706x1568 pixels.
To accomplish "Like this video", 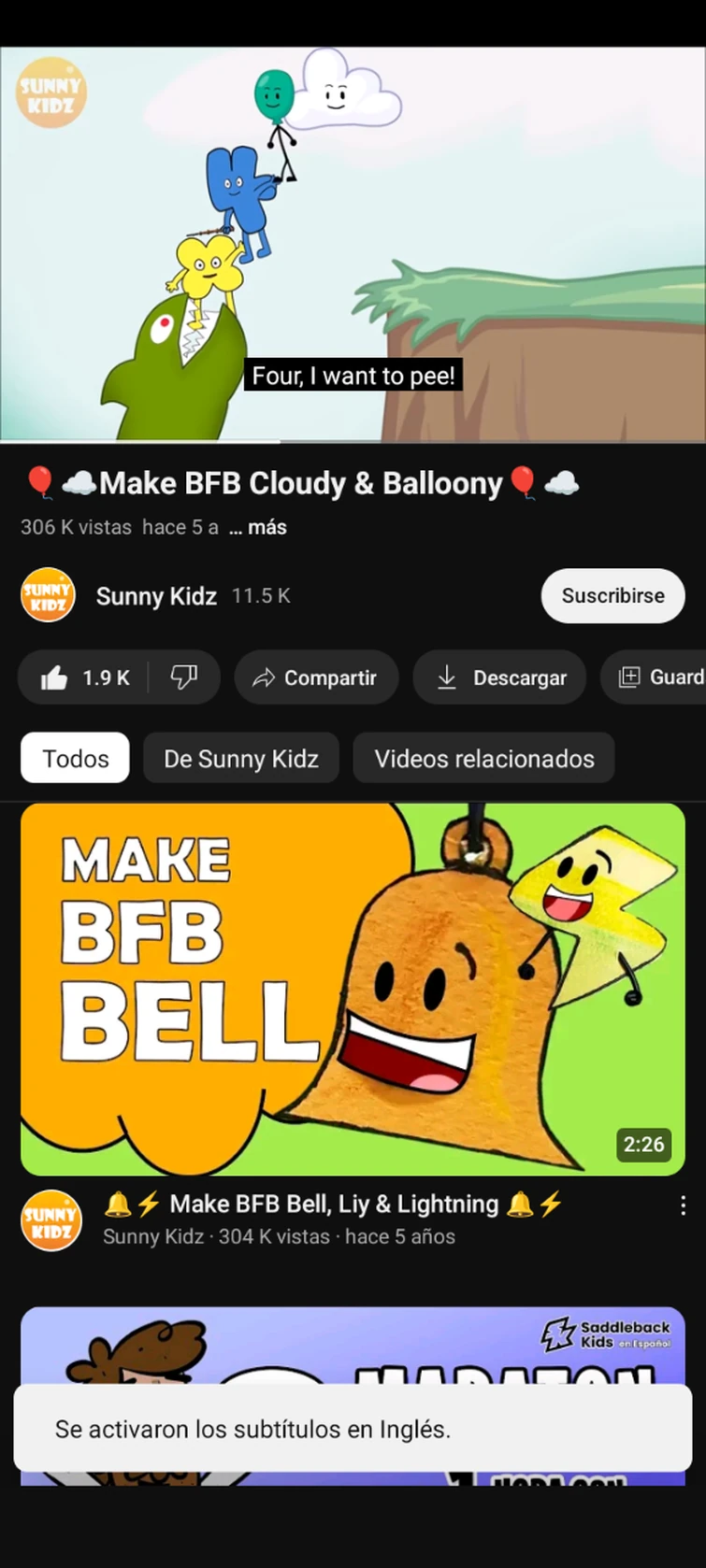I will coord(85,677).
